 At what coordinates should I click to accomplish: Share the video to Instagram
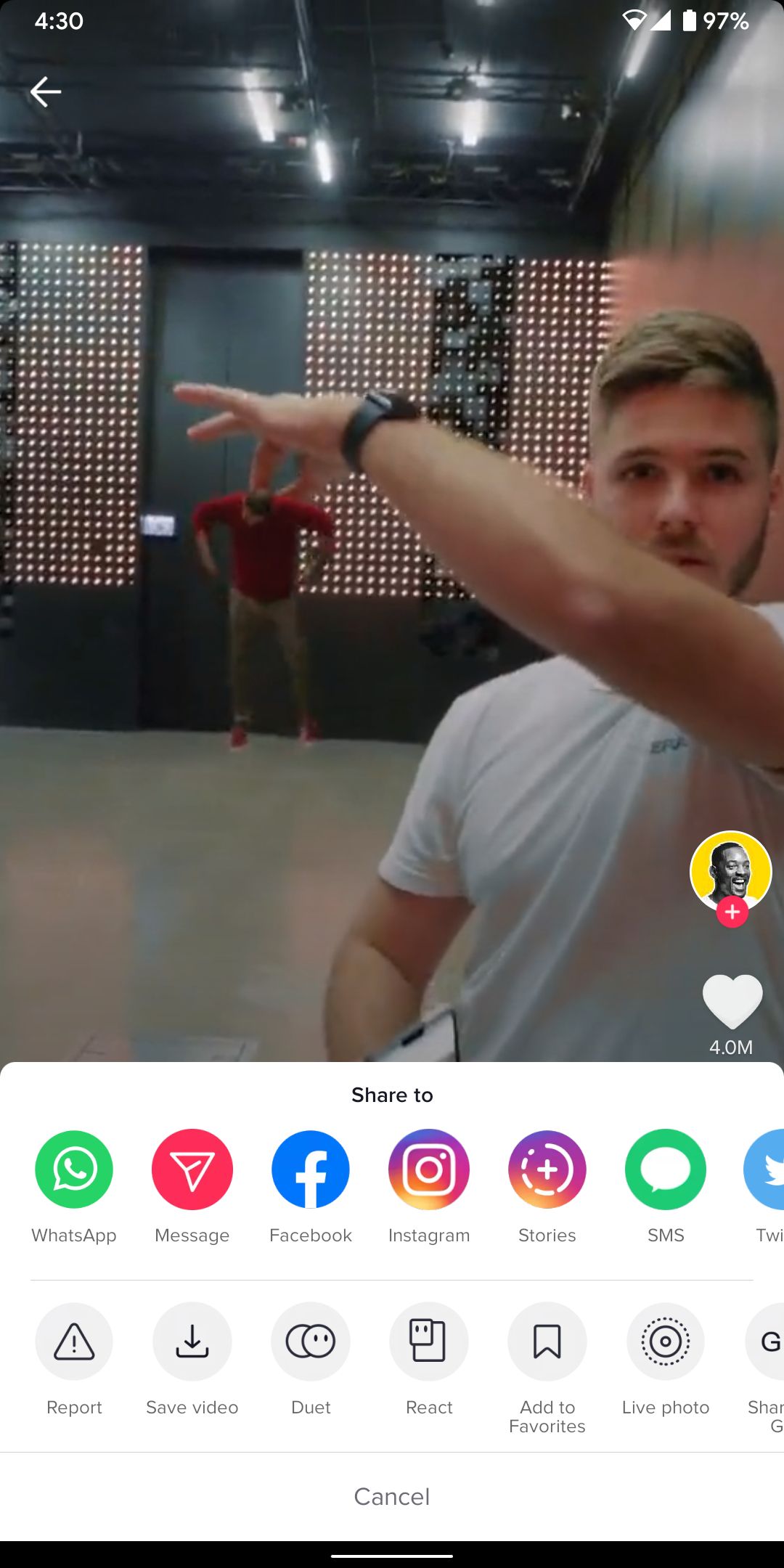[x=429, y=1169]
